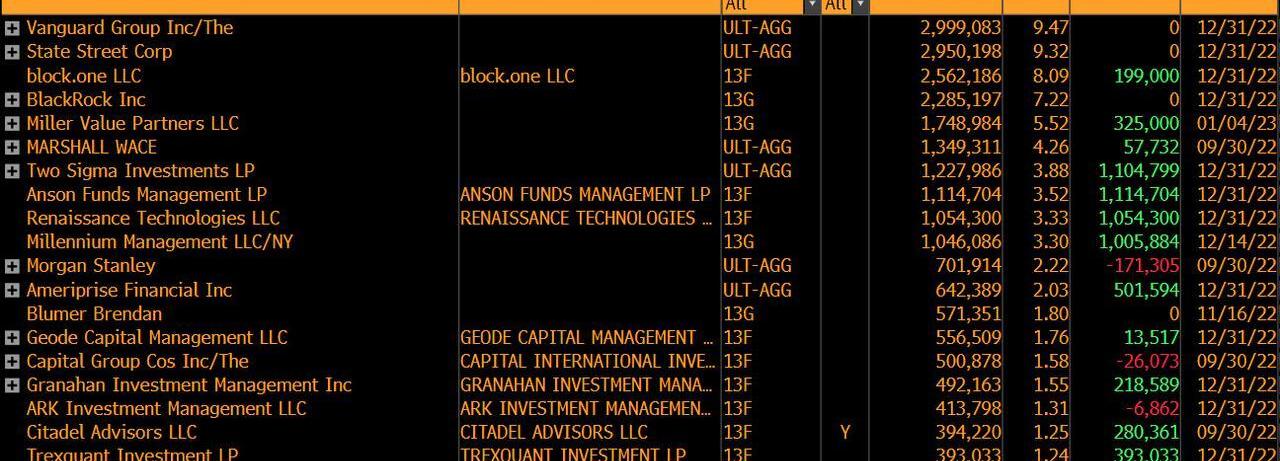Image resolution: width=1280 pixels, height=461 pixels.
Task: Expand the Morgan Stanley row
Action: [12, 266]
